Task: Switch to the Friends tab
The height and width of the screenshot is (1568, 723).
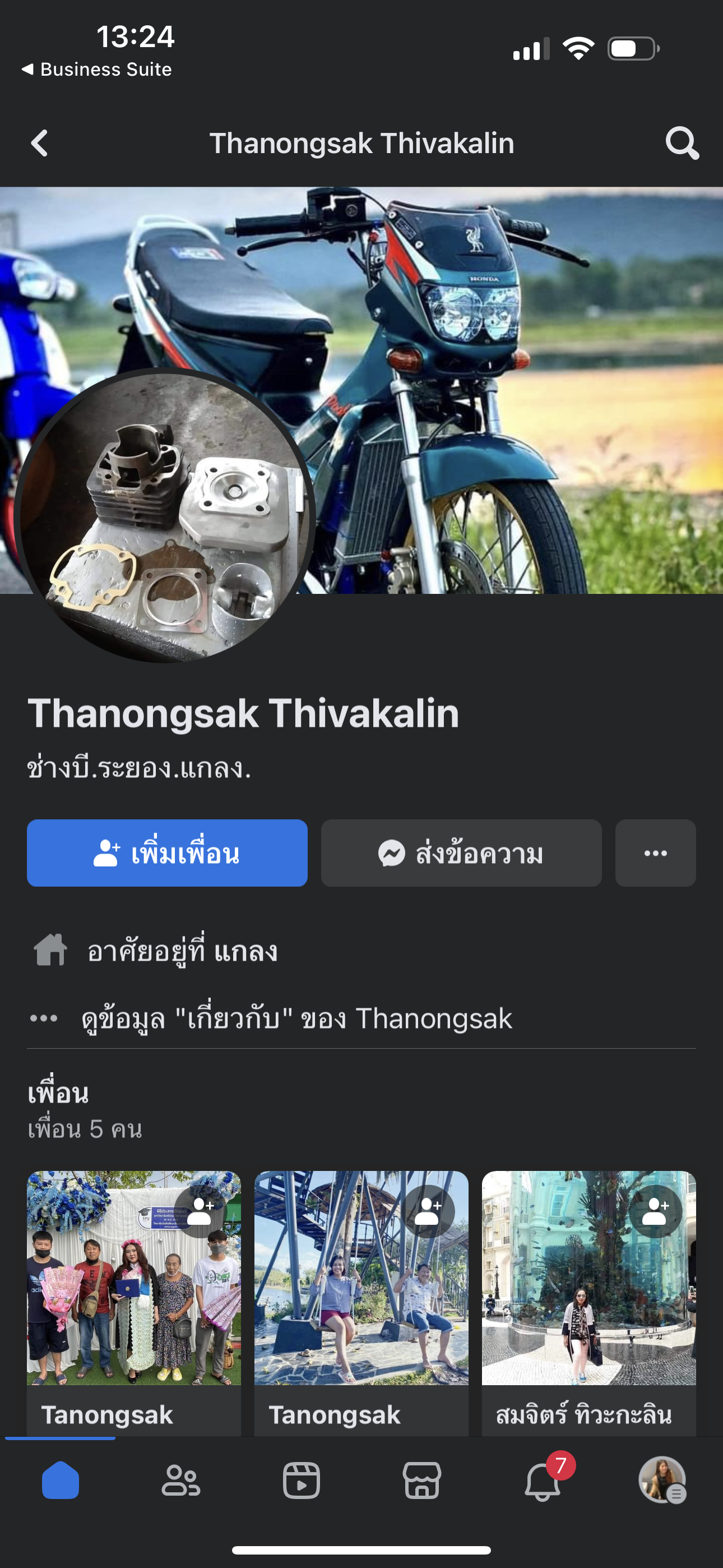Action: click(x=180, y=1481)
